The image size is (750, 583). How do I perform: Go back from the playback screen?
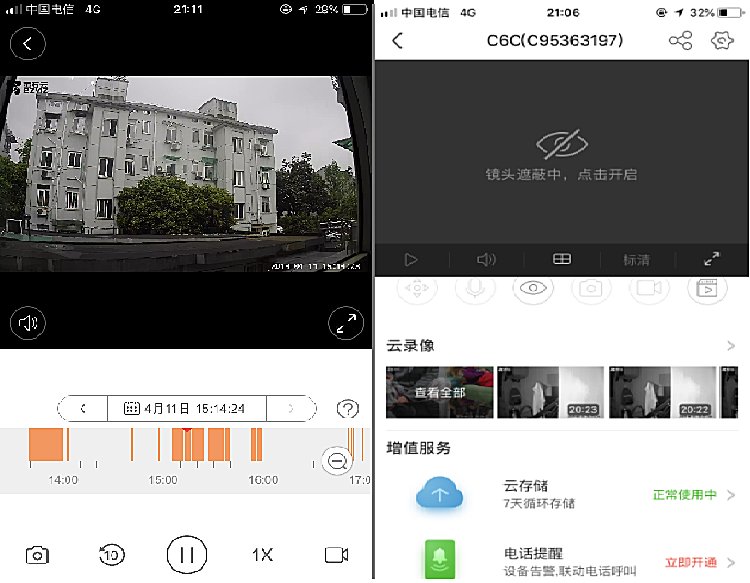(28, 43)
